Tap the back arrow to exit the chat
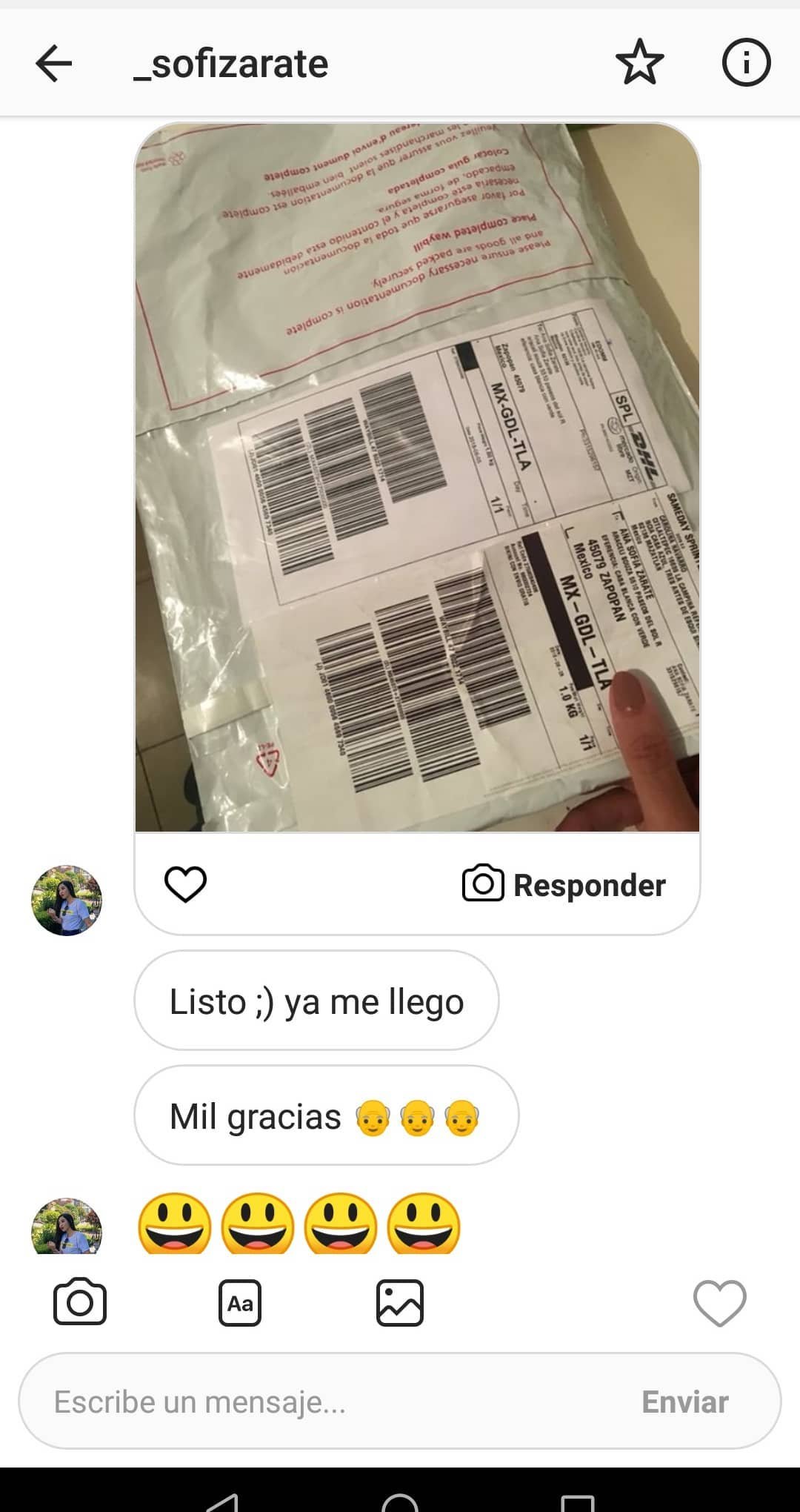The image size is (800, 1512). [52, 63]
